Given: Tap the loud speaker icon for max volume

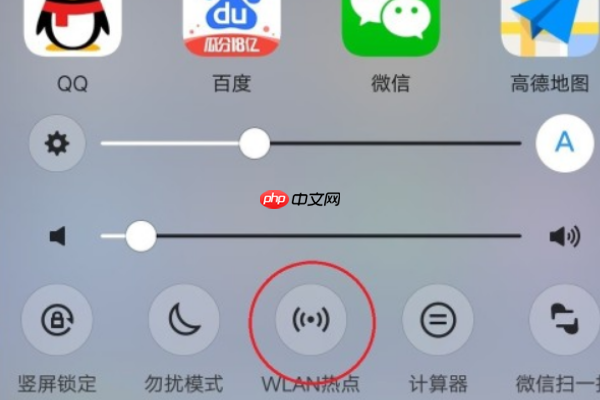Looking at the screenshot, I should tap(564, 236).
